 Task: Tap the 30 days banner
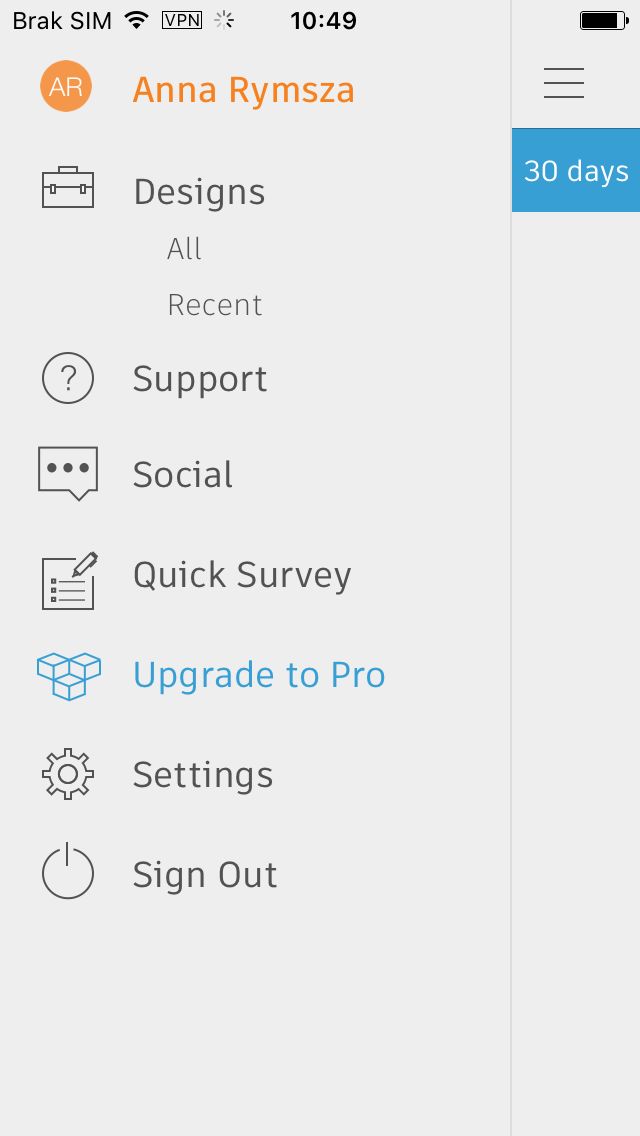click(x=575, y=170)
